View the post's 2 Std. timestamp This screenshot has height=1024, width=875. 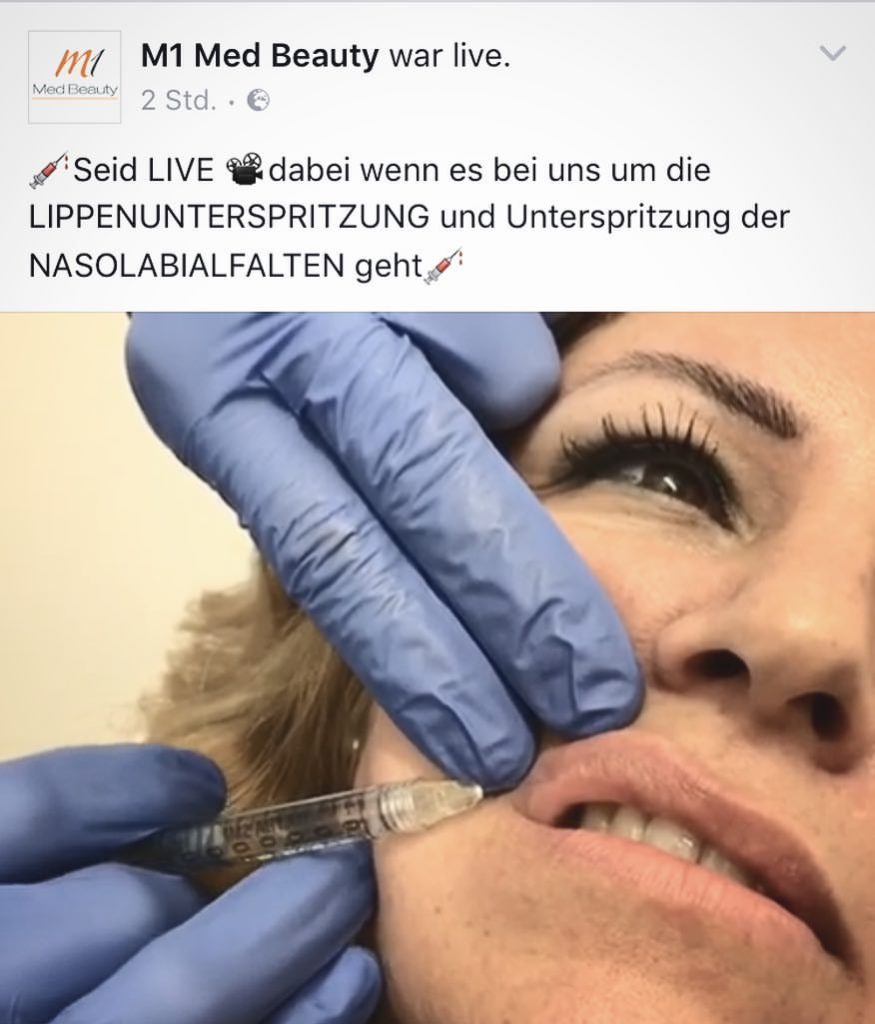[x=178, y=101]
